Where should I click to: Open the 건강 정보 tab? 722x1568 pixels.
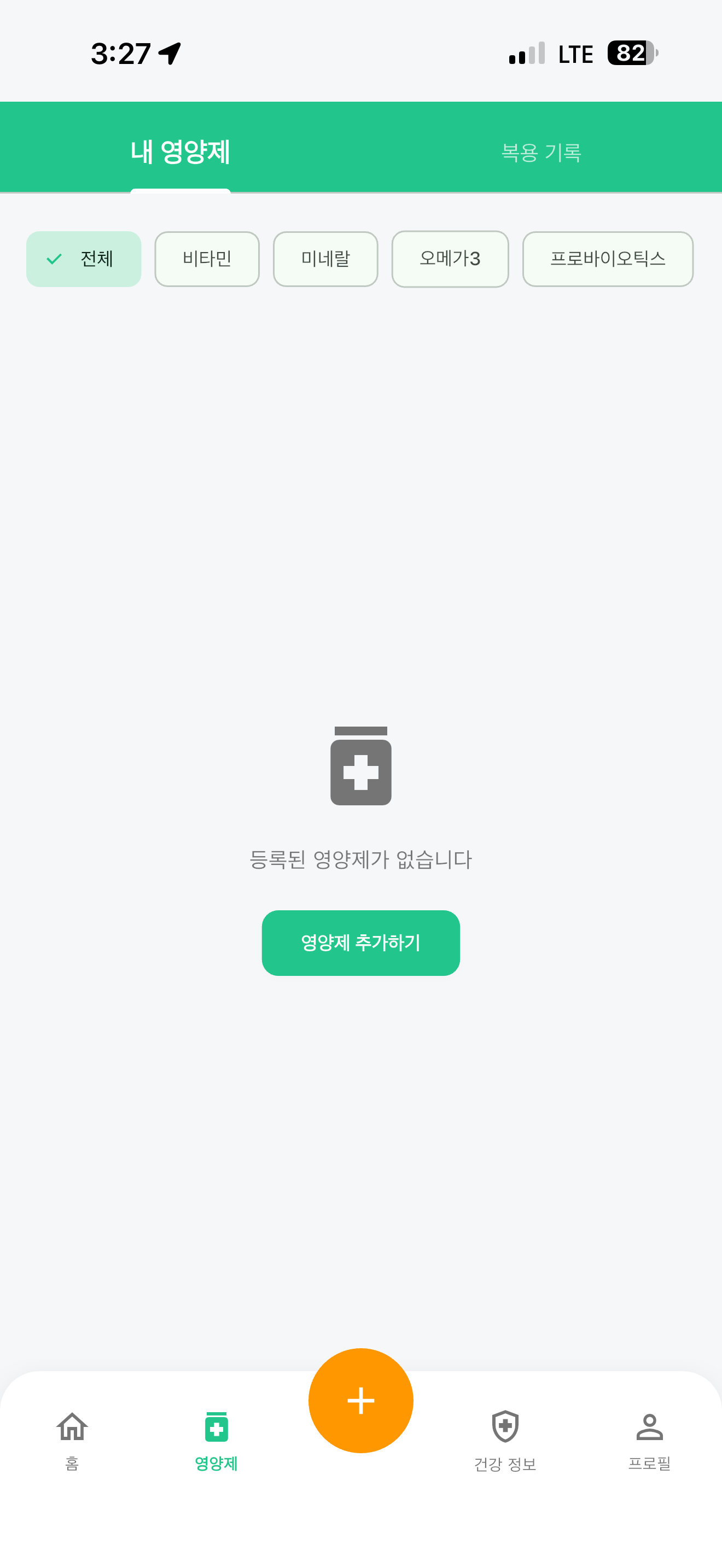pyautogui.click(x=505, y=1440)
